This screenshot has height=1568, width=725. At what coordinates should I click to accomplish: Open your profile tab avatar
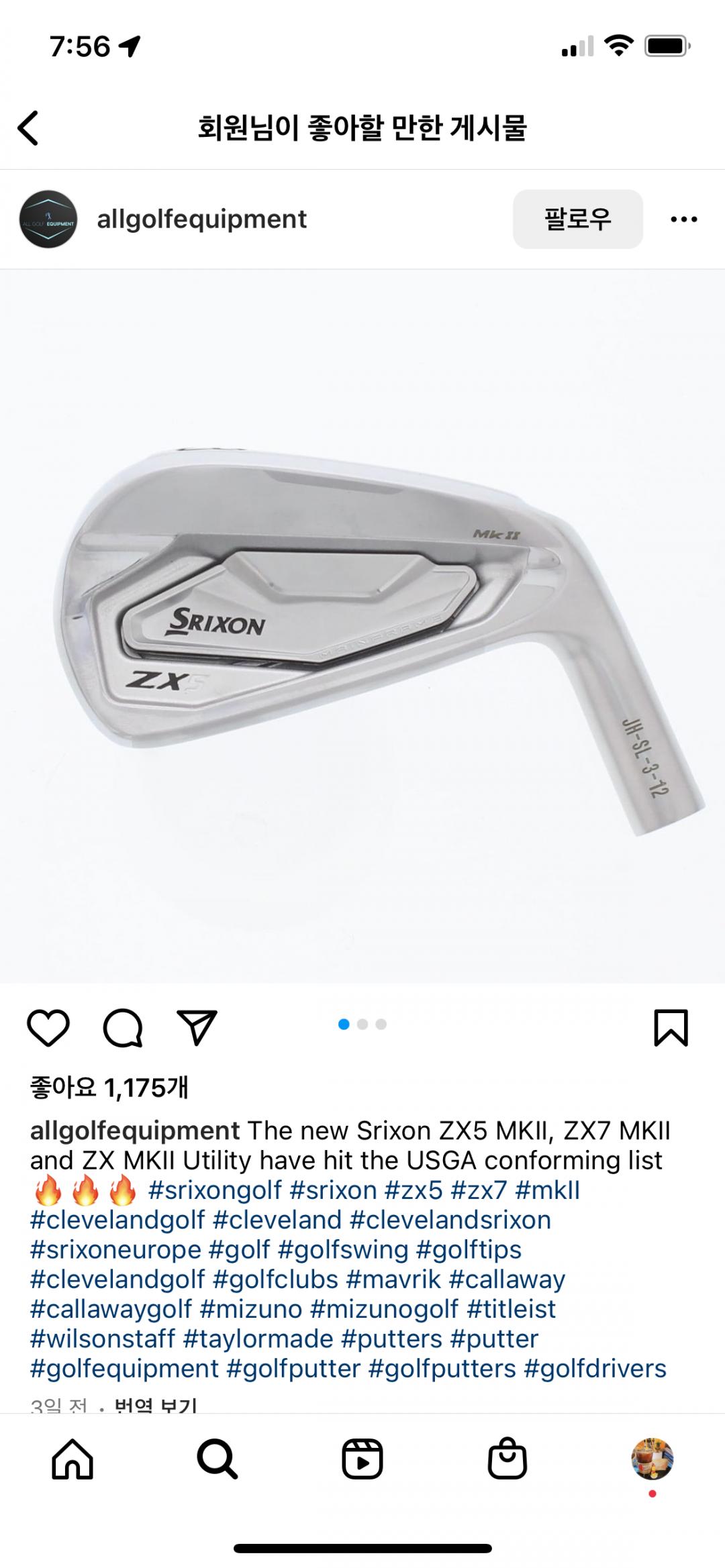[x=652, y=1459]
